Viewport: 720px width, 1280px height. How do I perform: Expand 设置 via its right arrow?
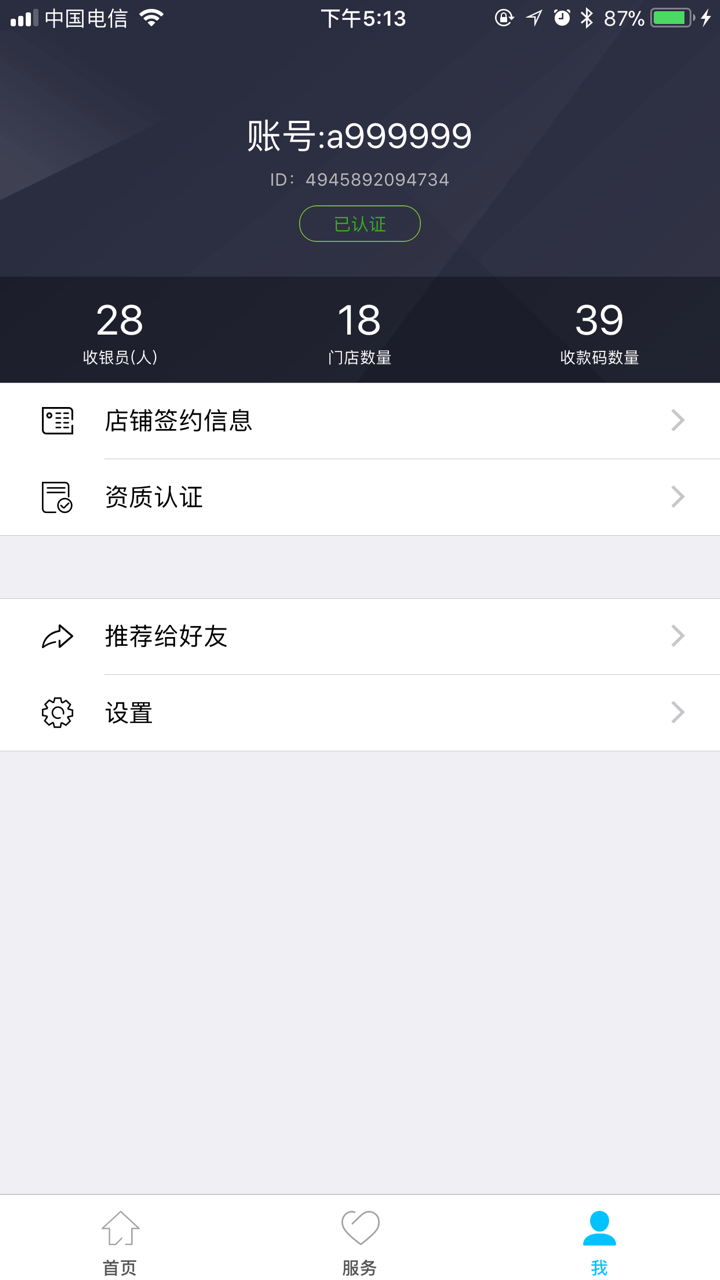click(x=678, y=712)
